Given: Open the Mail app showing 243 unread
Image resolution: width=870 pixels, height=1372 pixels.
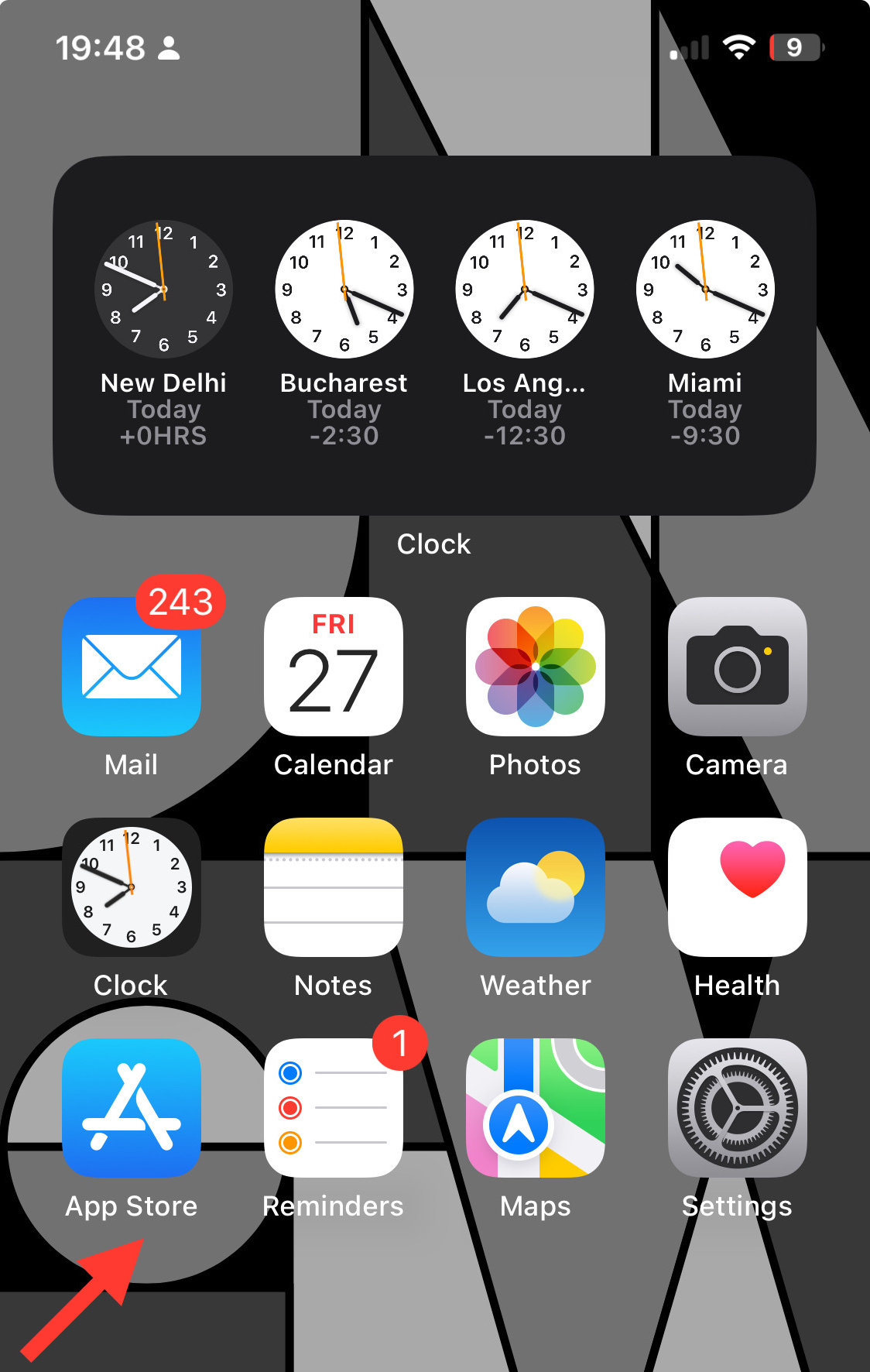Looking at the screenshot, I should pyautogui.click(x=132, y=667).
